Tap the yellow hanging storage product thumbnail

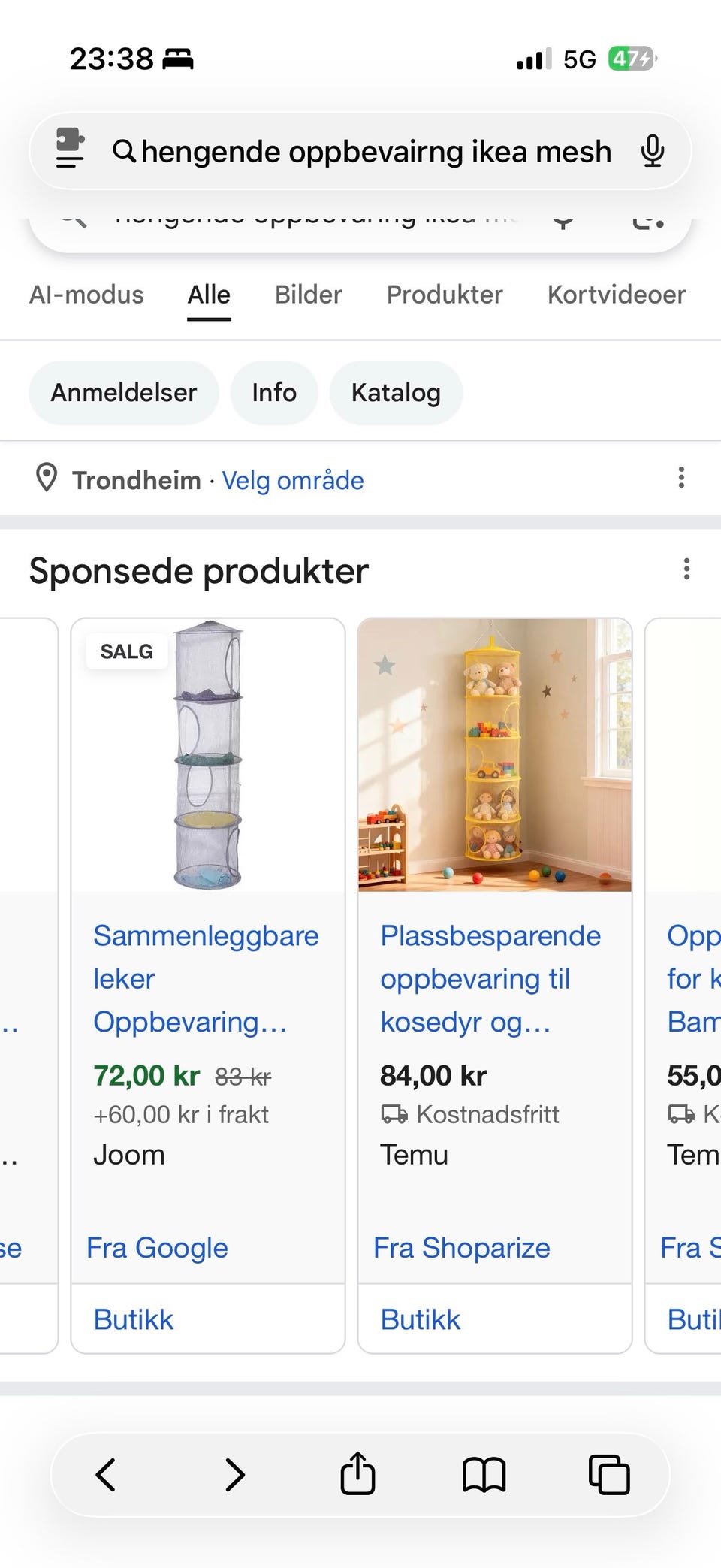[494, 755]
